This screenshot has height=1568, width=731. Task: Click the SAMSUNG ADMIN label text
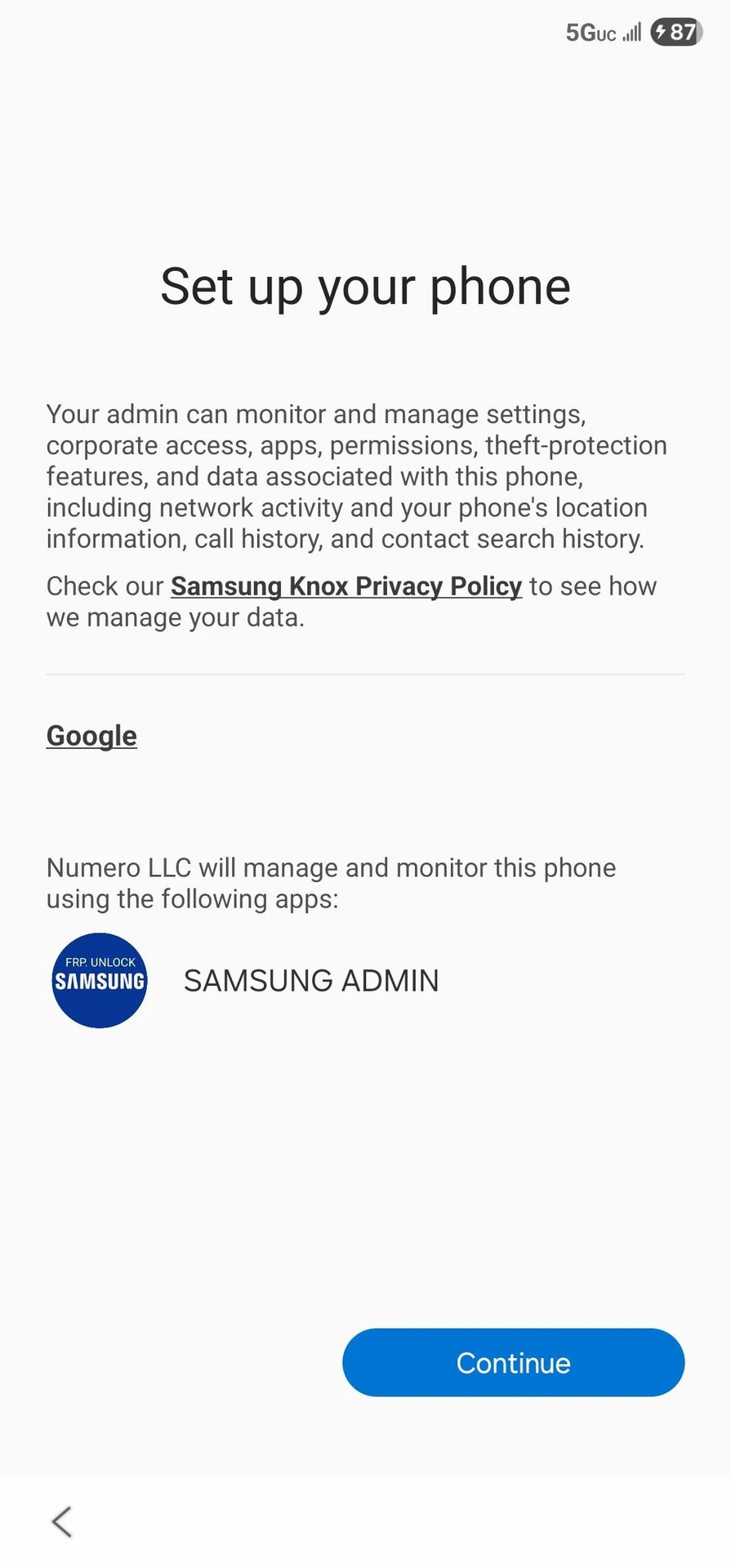click(x=311, y=980)
